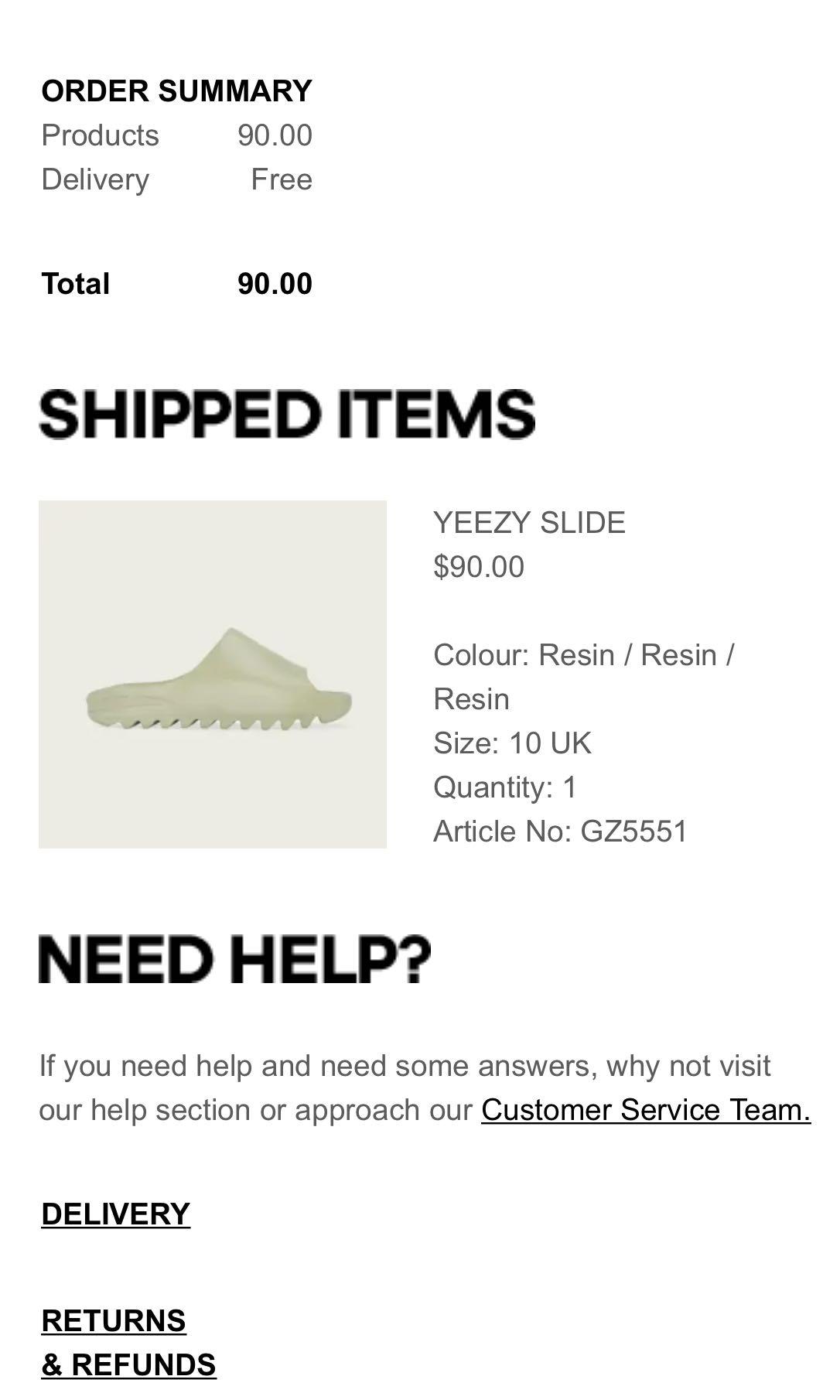The height and width of the screenshot is (1400, 840).
Task: Open the Returns & Refunds link
Action: (128, 1343)
